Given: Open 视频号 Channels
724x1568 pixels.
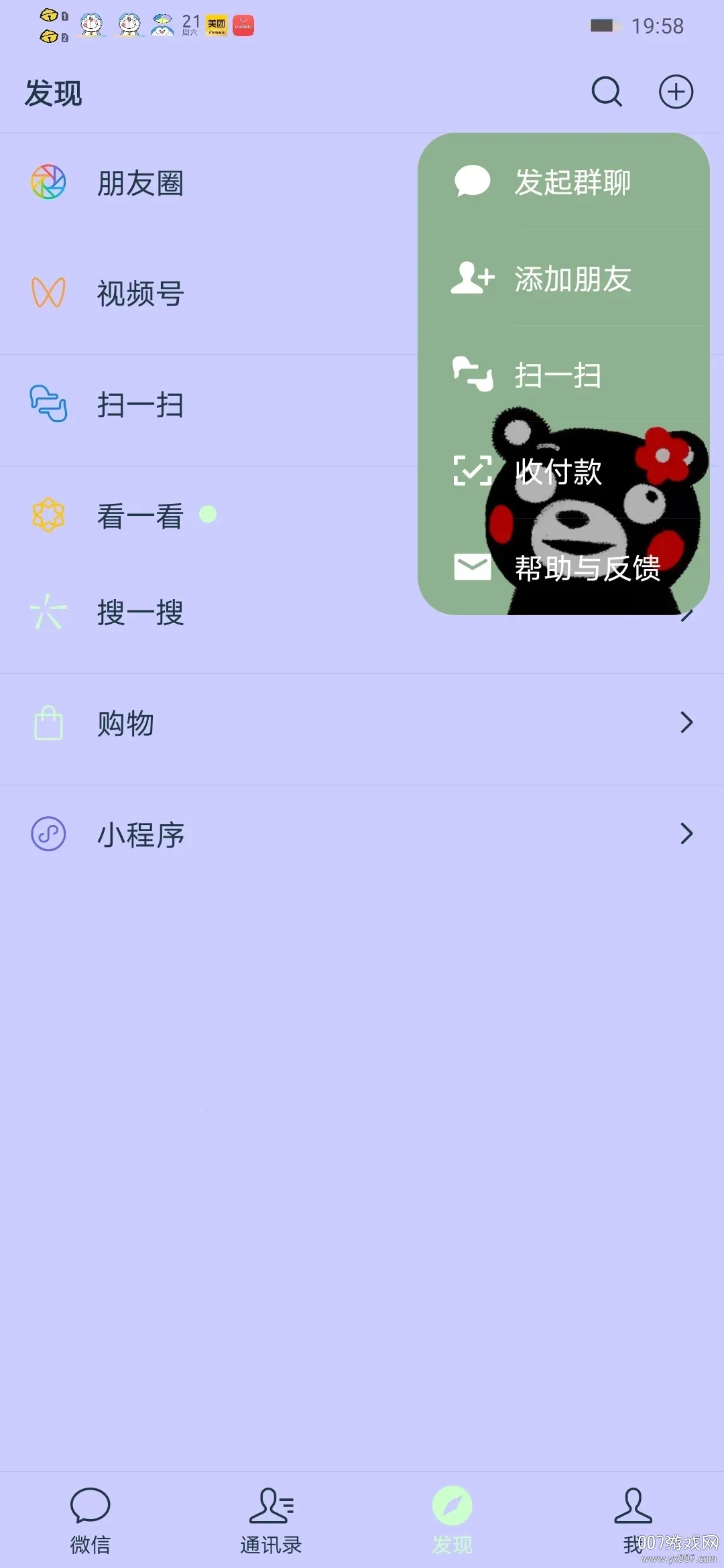Looking at the screenshot, I should (x=139, y=293).
